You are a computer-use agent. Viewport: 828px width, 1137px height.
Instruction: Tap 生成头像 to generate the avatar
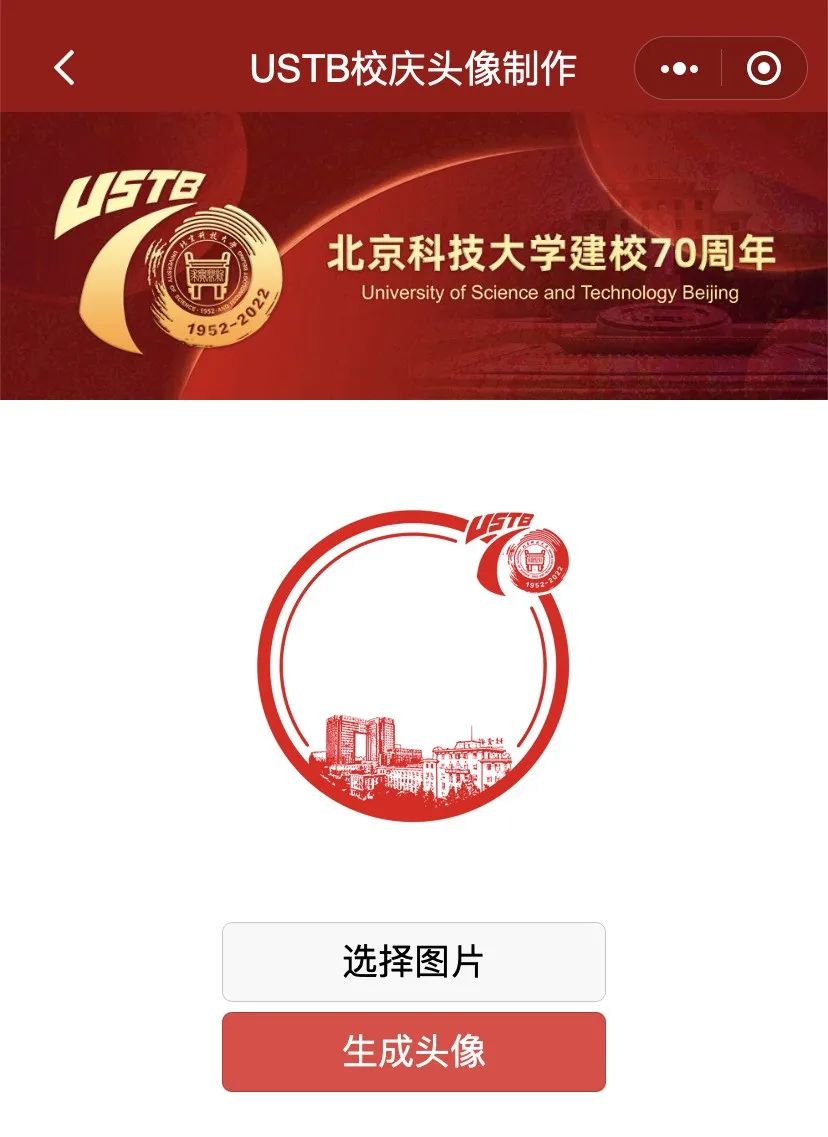point(413,1051)
